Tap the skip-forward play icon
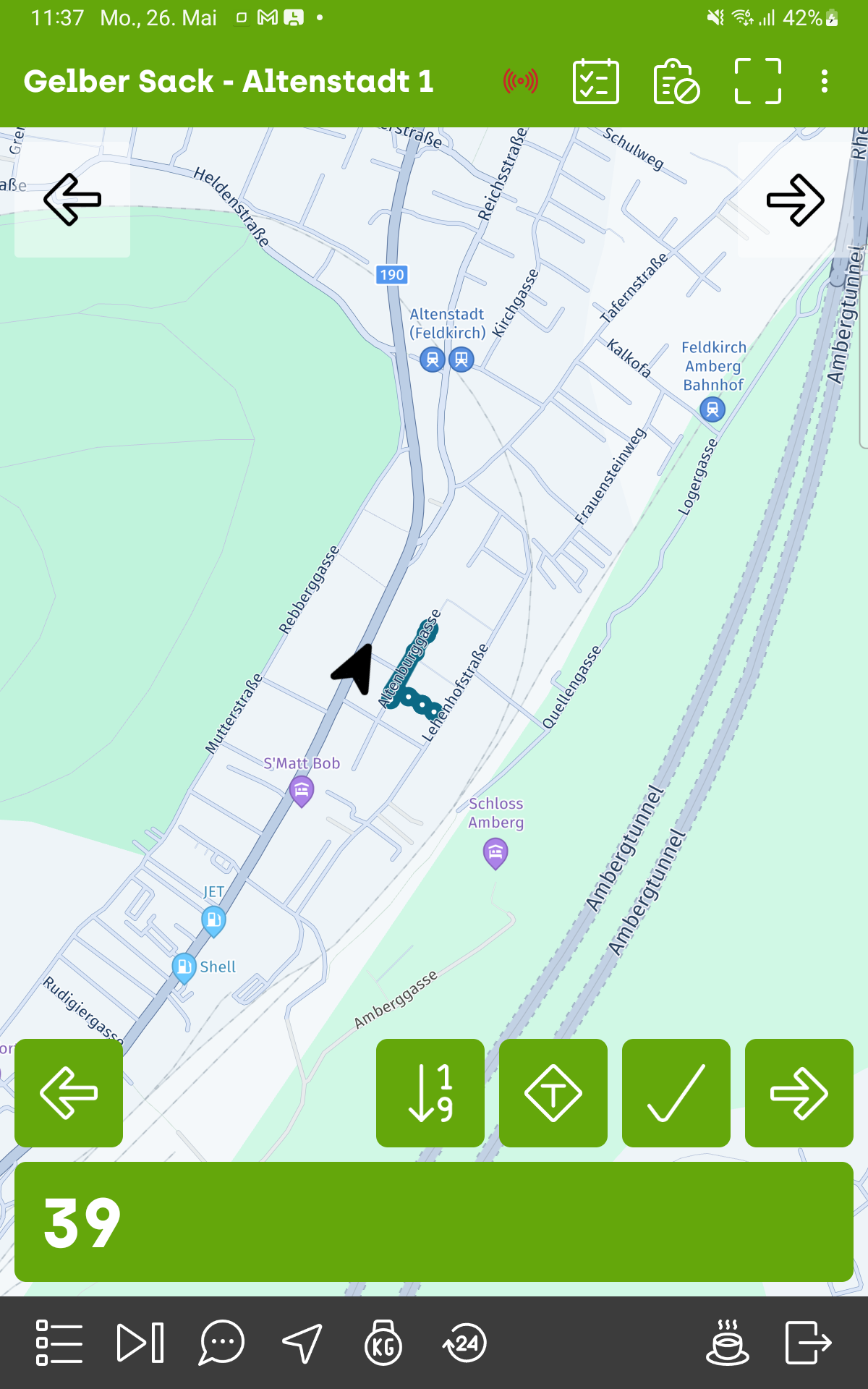The height and width of the screenshot is (1389, 868). [140, 1343]
